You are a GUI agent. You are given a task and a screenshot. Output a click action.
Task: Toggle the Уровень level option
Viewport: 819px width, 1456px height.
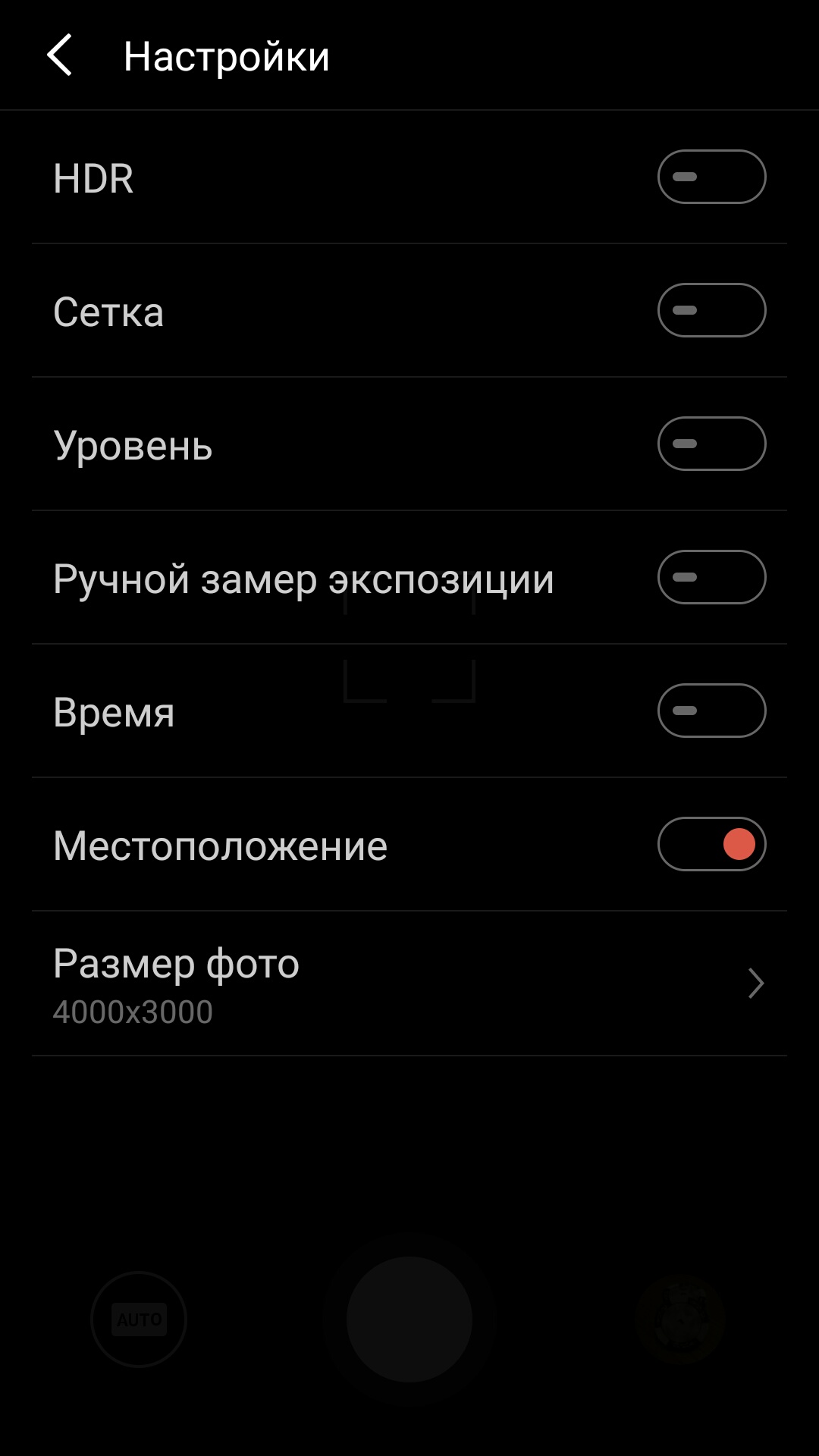pos(711,444)
